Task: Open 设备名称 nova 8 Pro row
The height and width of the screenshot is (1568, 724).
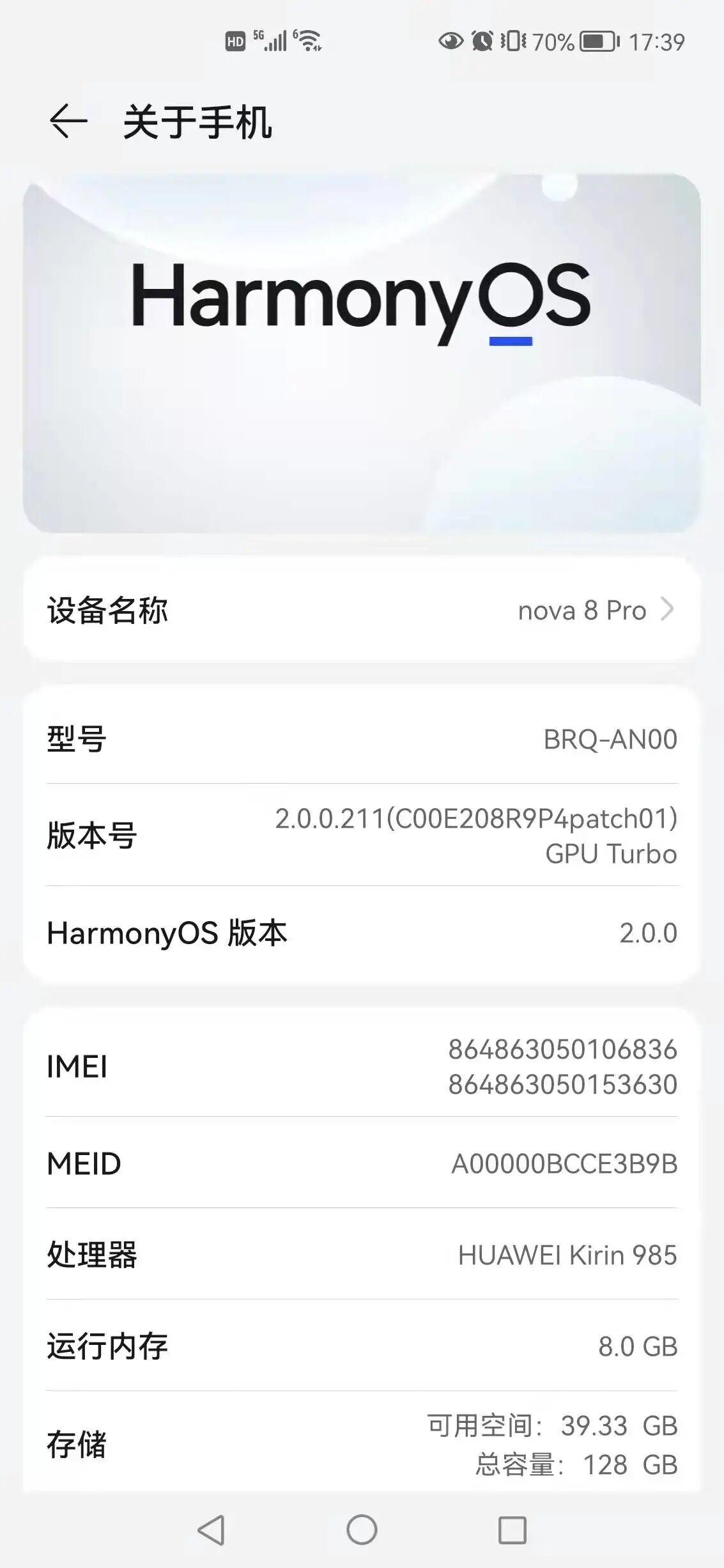Action: point(362,610)
